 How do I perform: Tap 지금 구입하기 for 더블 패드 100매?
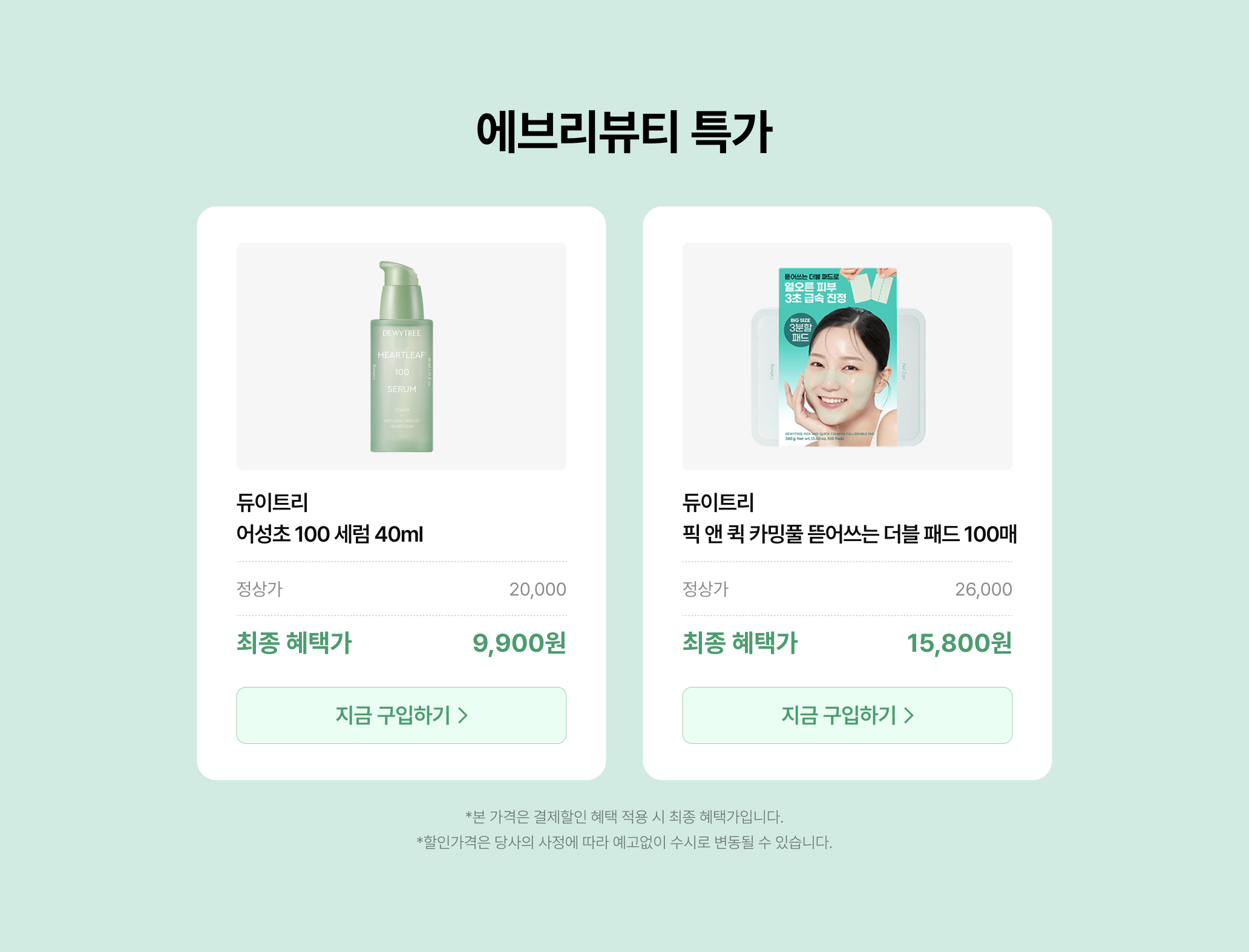(x=847, y=715)
